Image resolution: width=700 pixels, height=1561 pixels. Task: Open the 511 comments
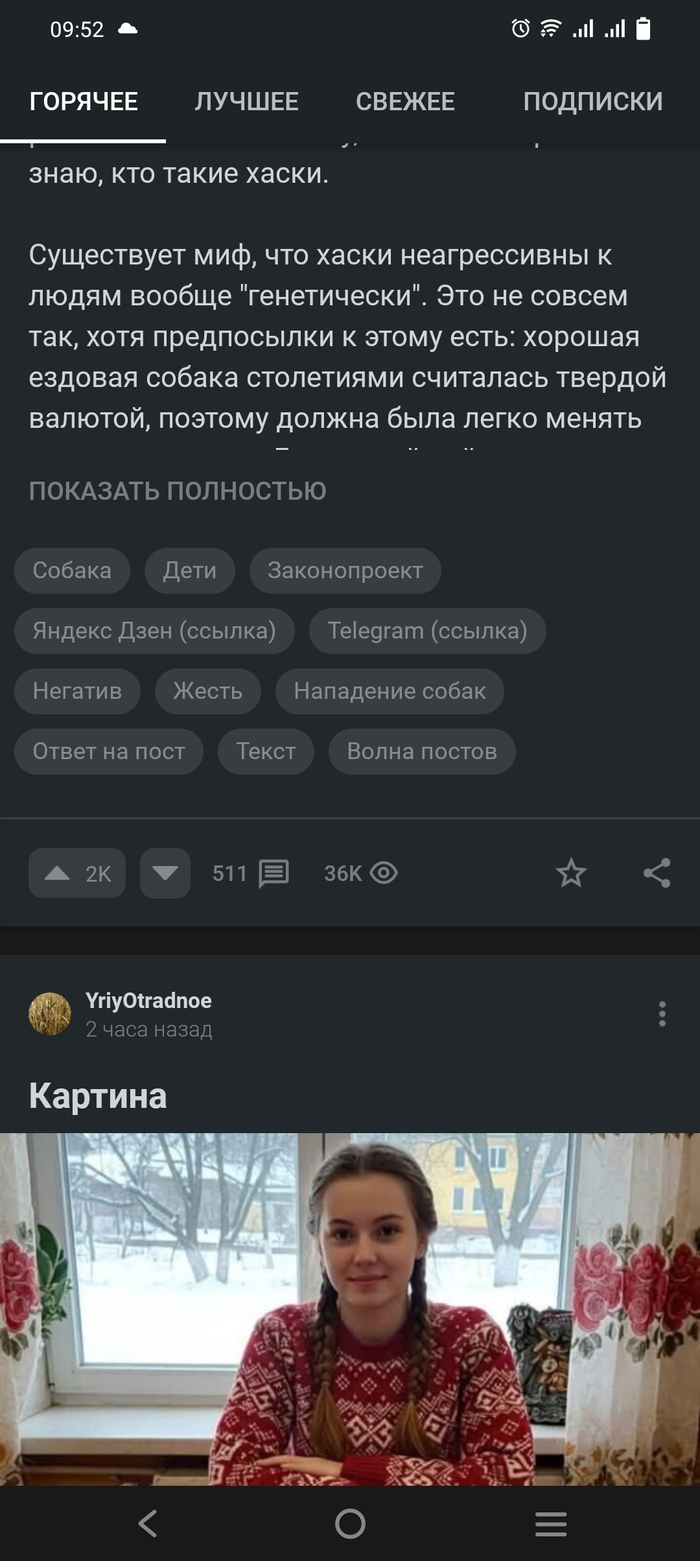[x=250, y=873]
